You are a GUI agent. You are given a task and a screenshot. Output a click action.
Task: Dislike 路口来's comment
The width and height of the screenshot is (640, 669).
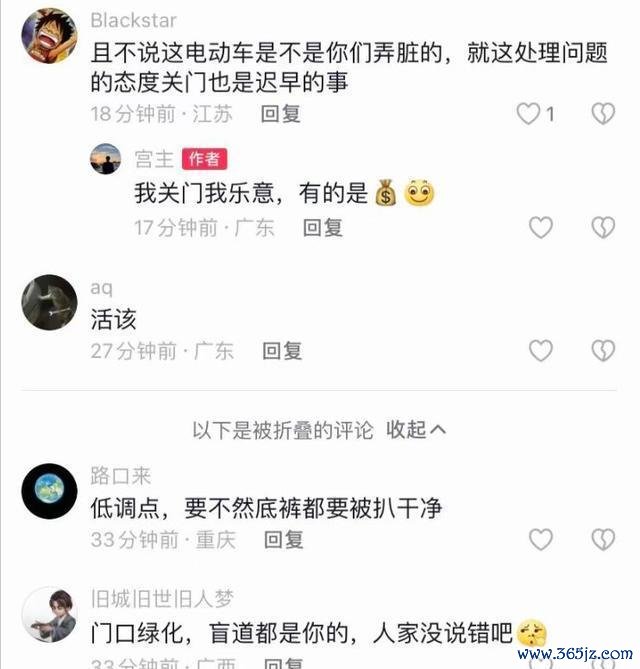click(602, 540)
